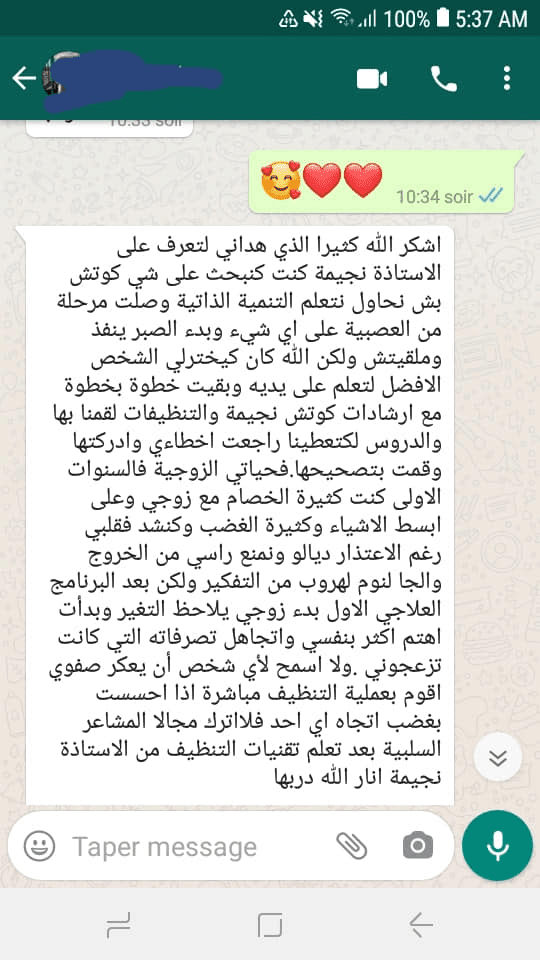This screenshot has height=960, width=540.
Task: Go back to the chats list
Action: [x=23, y=79]
